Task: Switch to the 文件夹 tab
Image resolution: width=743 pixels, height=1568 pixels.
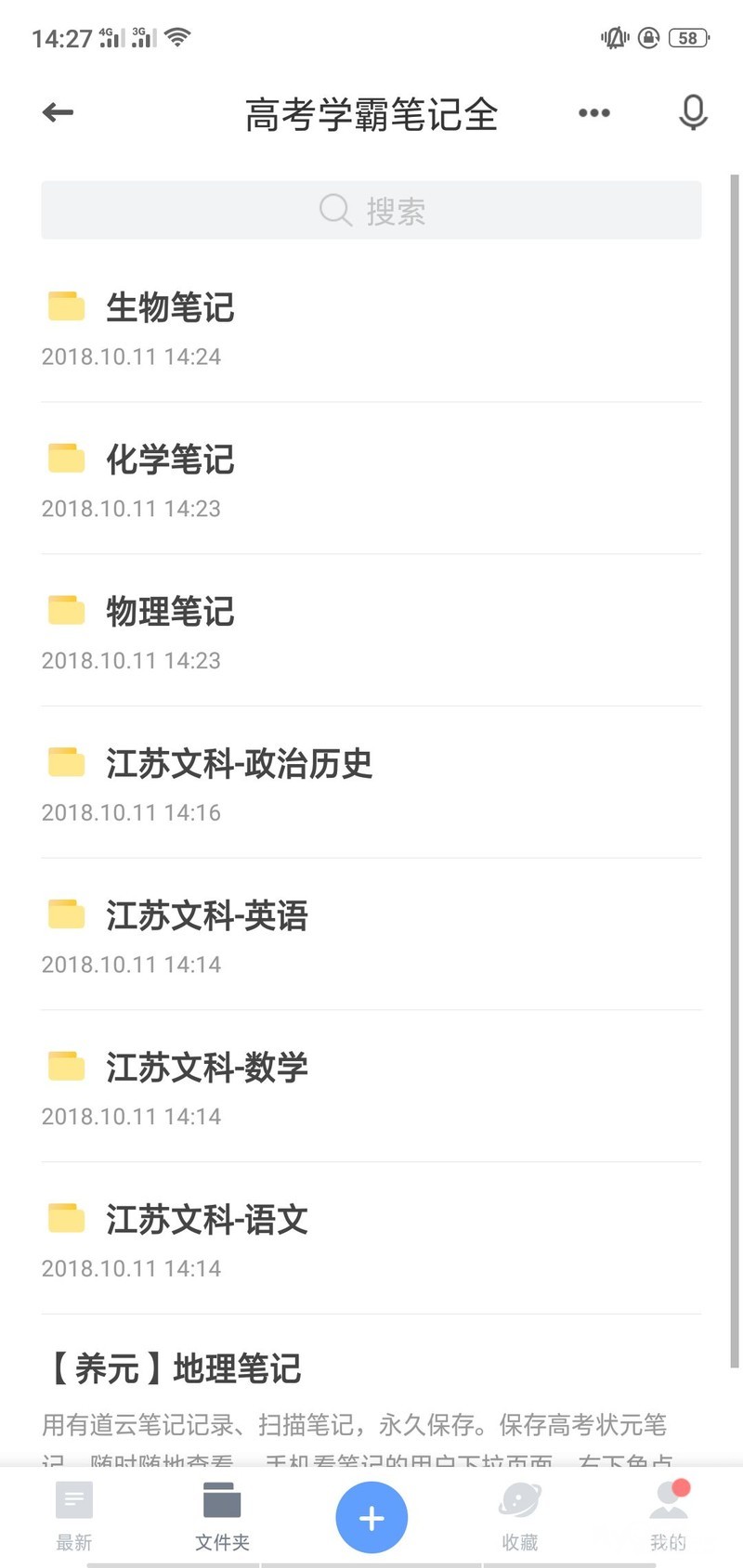Action: point(222,1517)
